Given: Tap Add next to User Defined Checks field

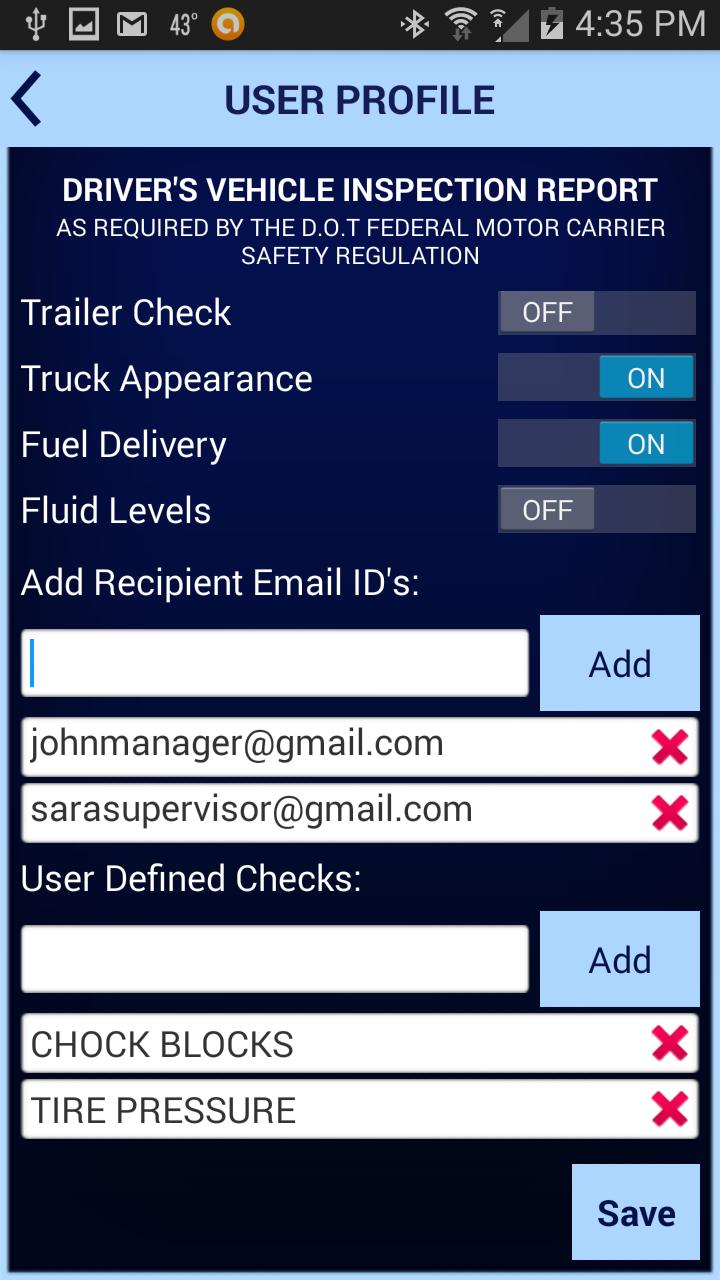Looking at the screenshot, I should pyautogui.click(x=619, y=960).
